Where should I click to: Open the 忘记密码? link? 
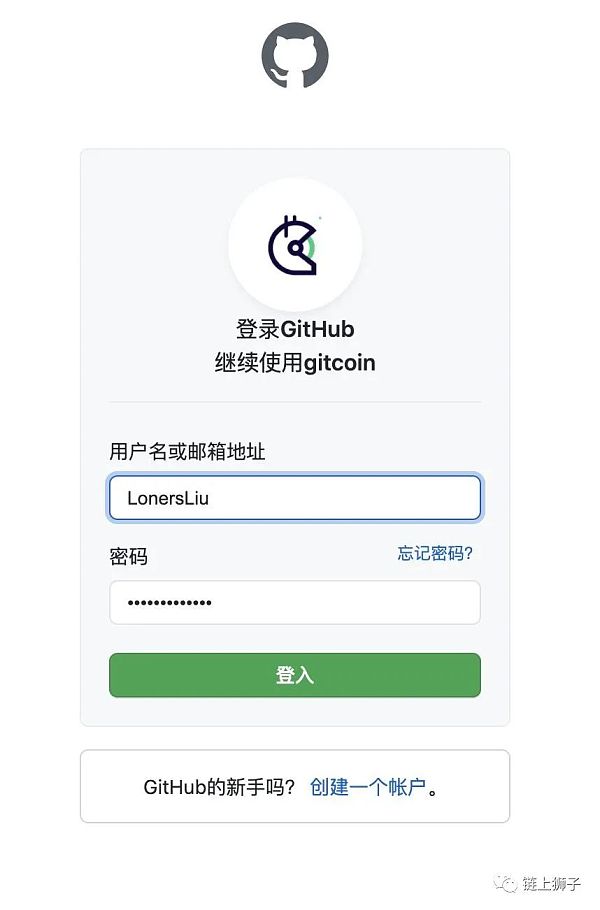(435, 553)
